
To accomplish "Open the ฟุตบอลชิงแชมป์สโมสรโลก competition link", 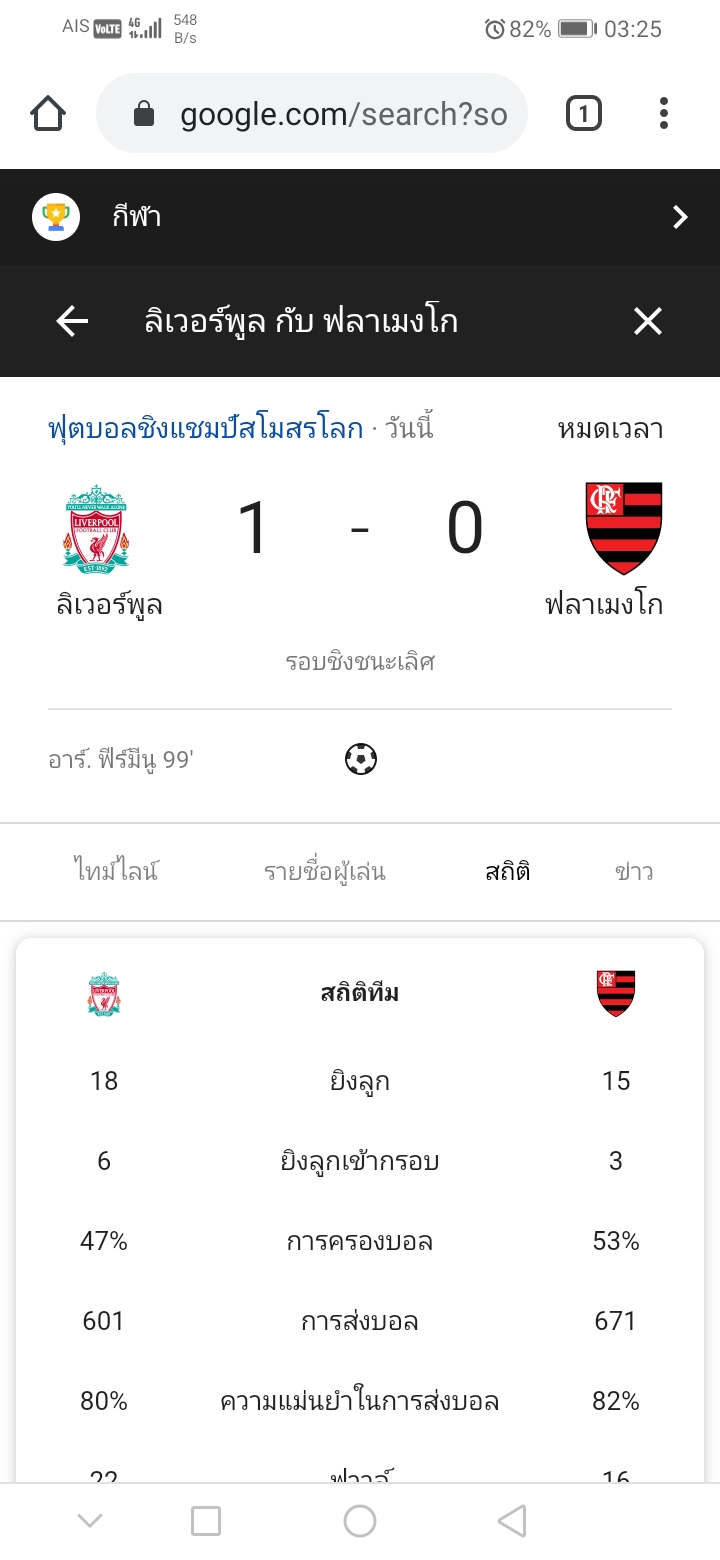I will [x=205, y=429].
